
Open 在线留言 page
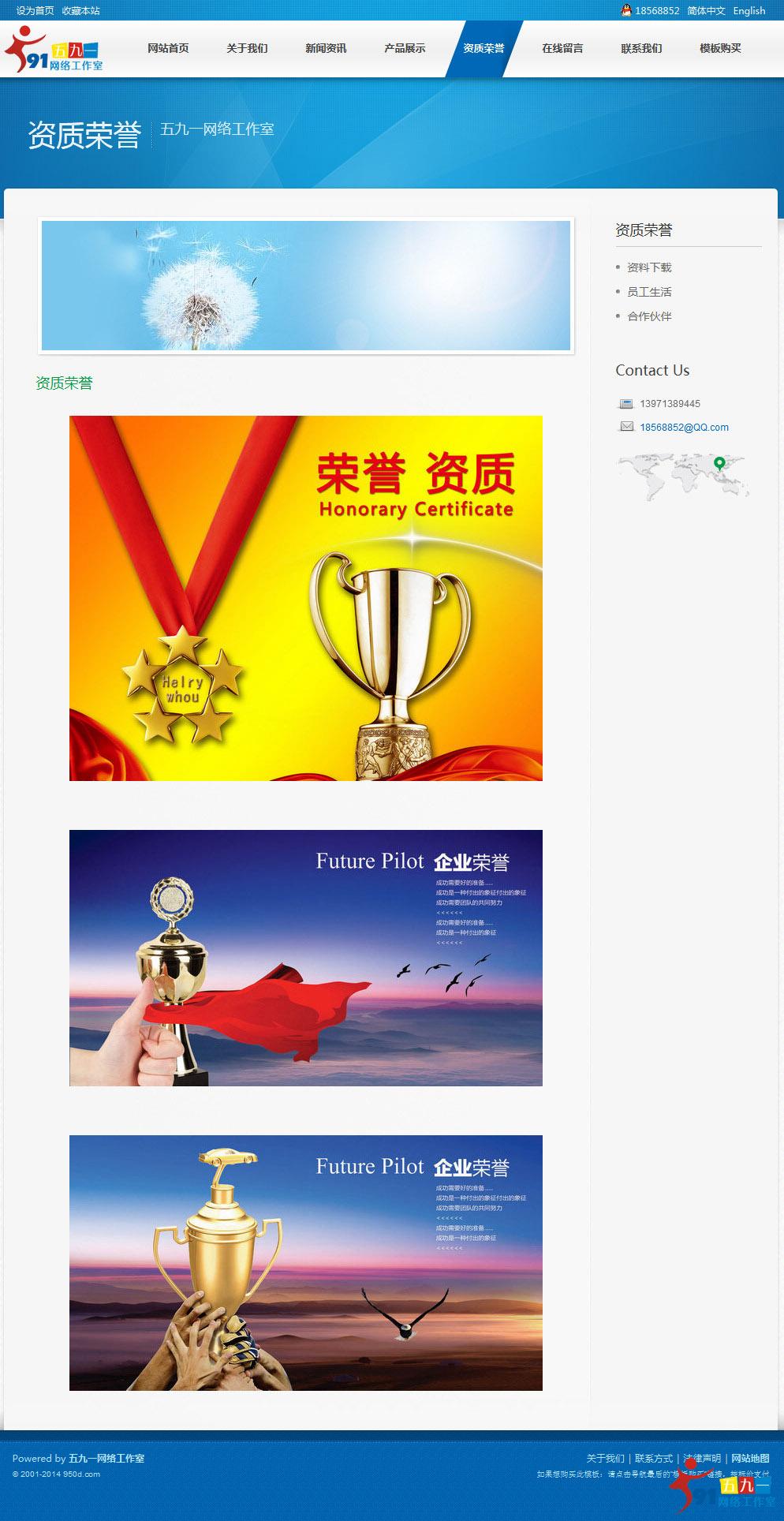[x=562, y=48]
